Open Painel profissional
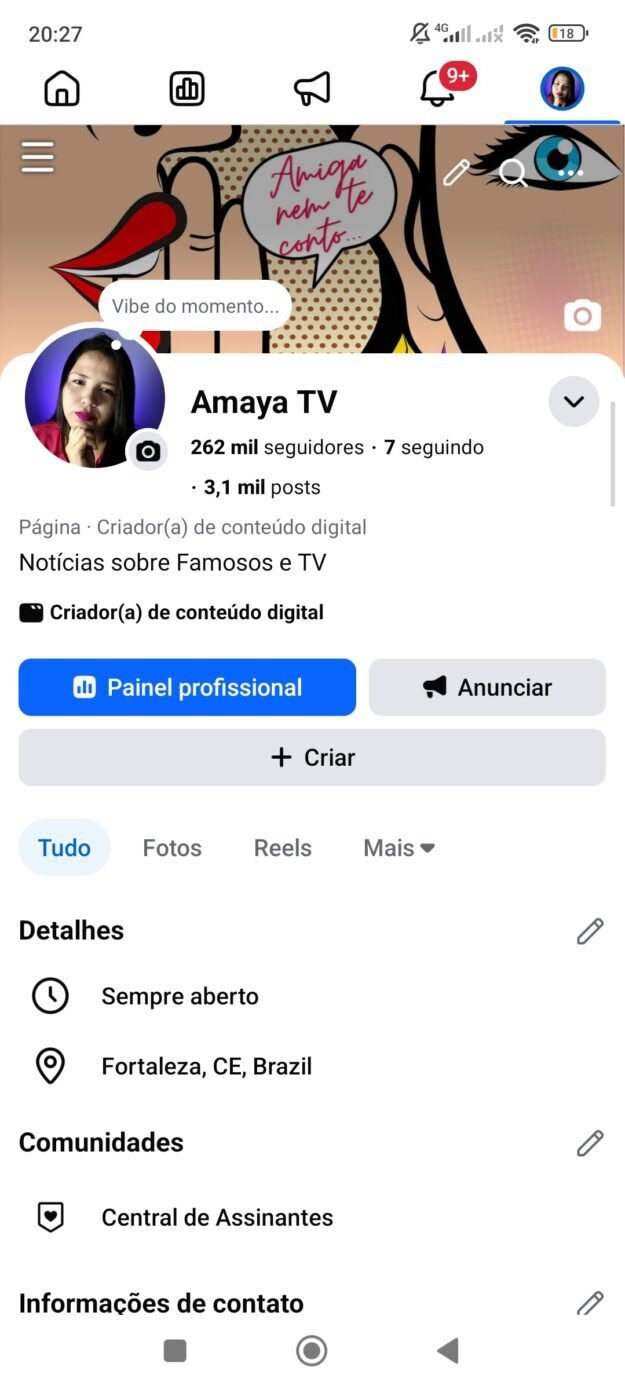 tap(187, 687)
